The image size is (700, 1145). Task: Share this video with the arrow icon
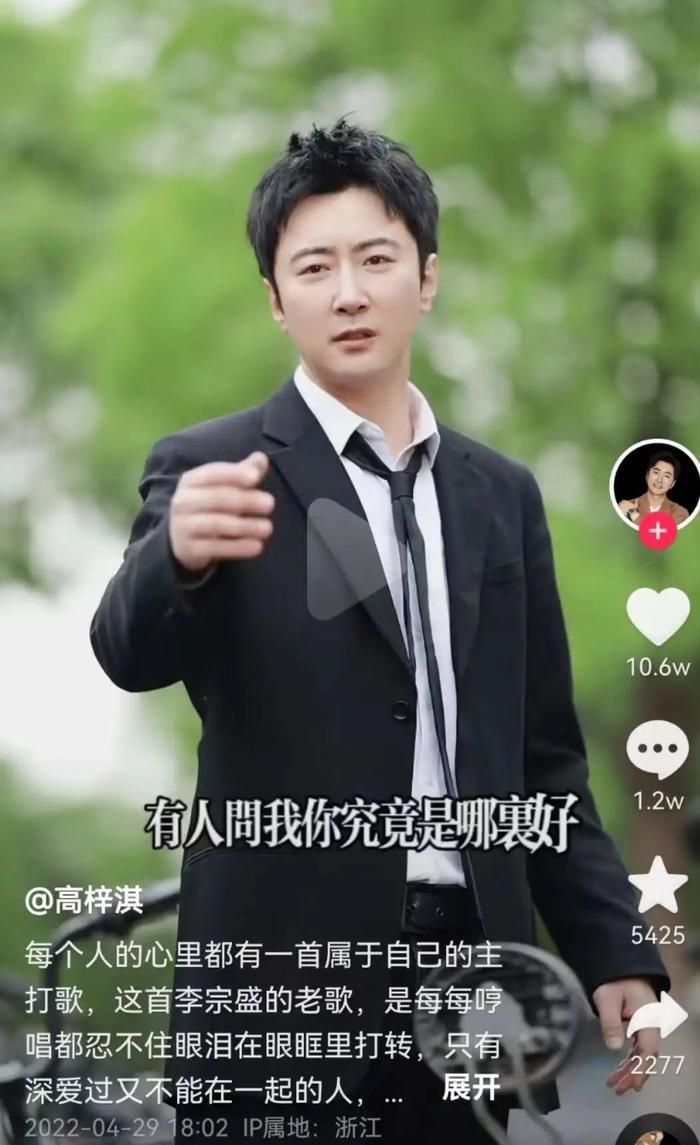coord(657,1017)
